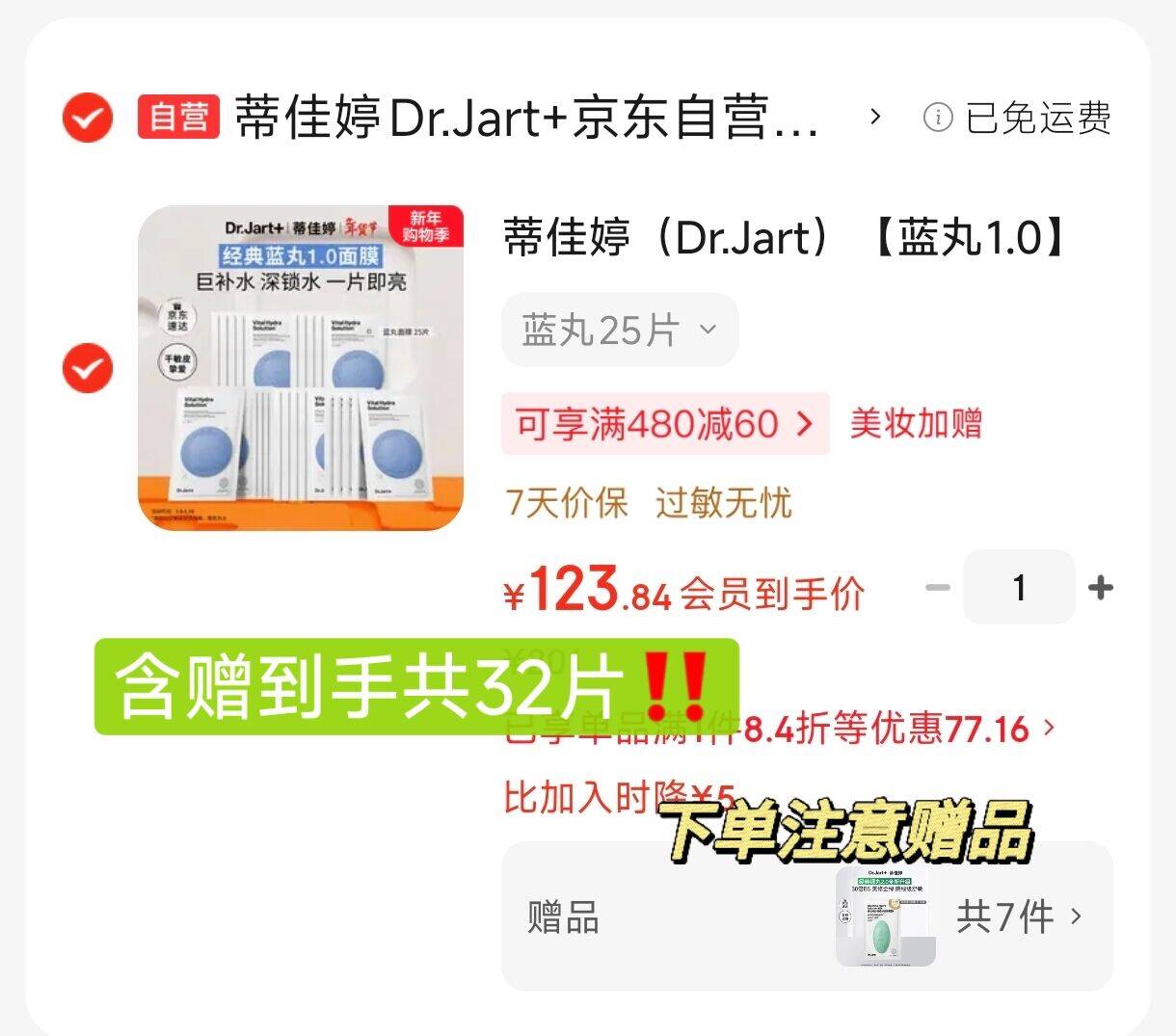
Task: Uncheck the Dr.Jart+ store checkbox
Action: coord(88,118)
